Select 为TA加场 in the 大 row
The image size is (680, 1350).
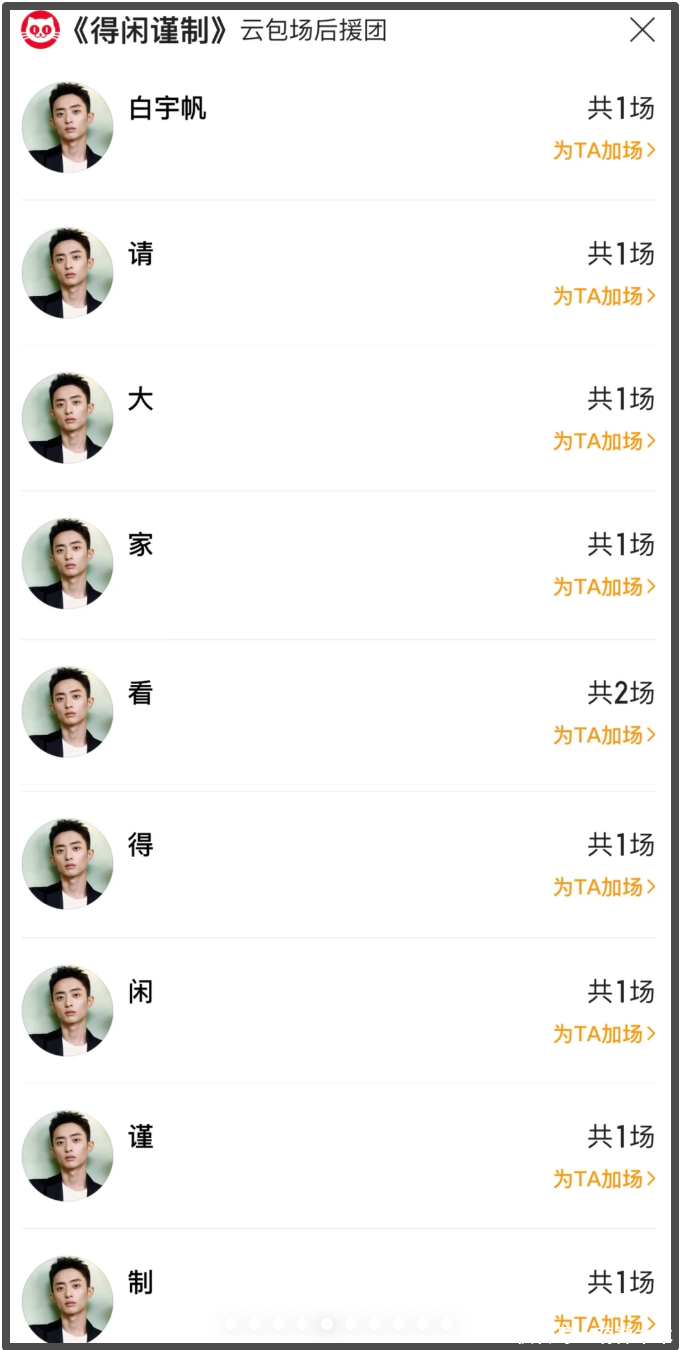pos(604,441)
